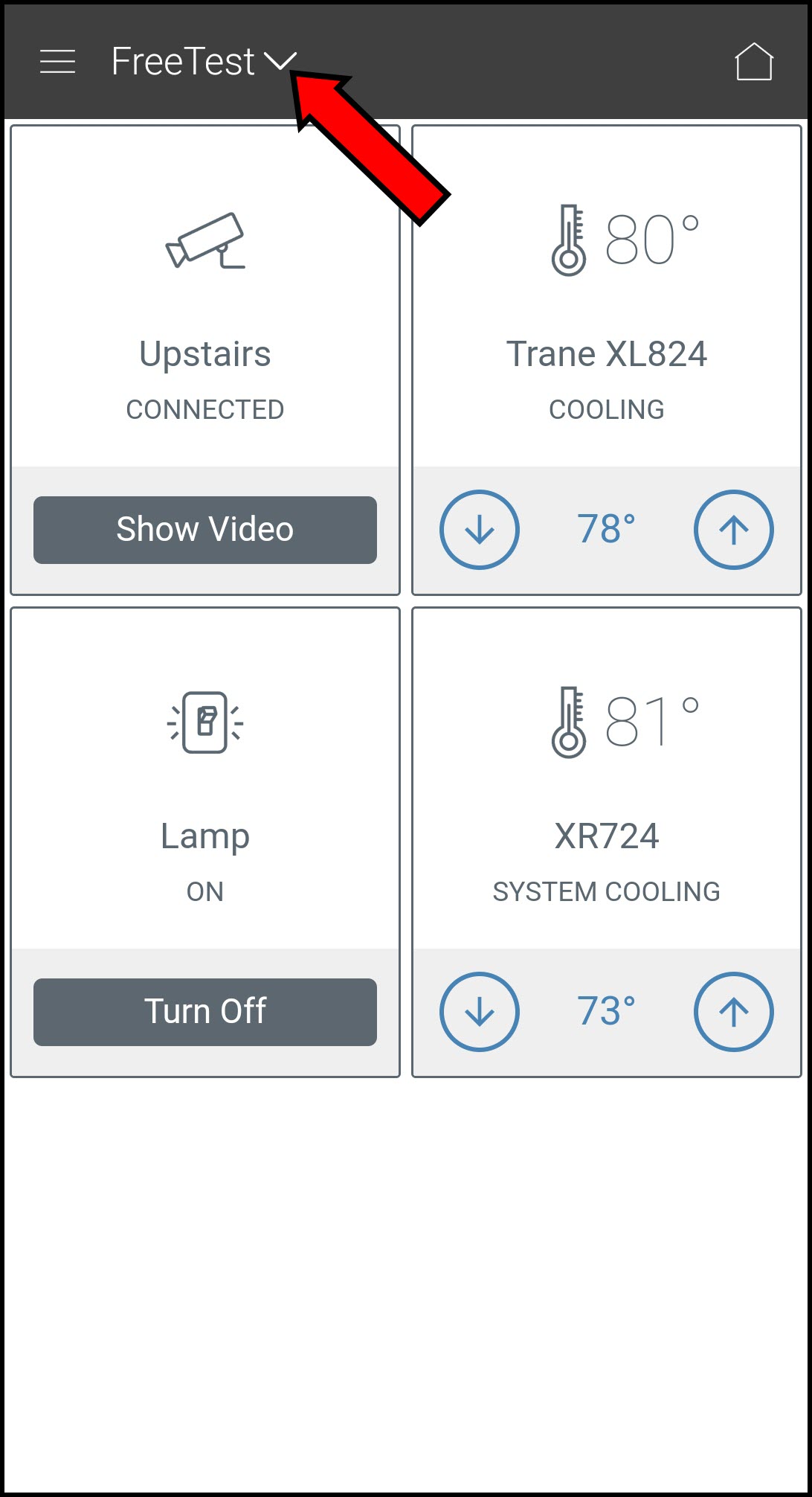The height and width of the screenshot is (1497, 812).
Task: Decrease XR724 setpoint temperature
Action: tap(480, 1012)
